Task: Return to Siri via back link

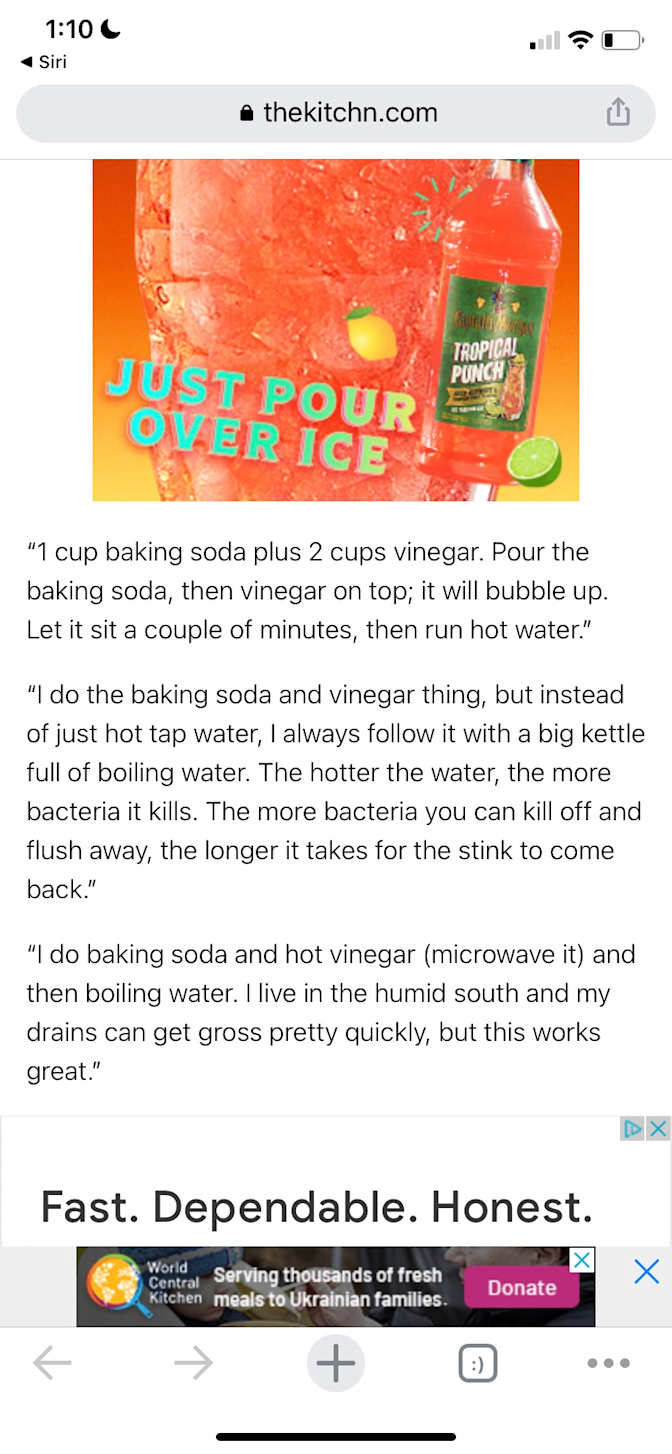Action: click(x=43, y=62)
